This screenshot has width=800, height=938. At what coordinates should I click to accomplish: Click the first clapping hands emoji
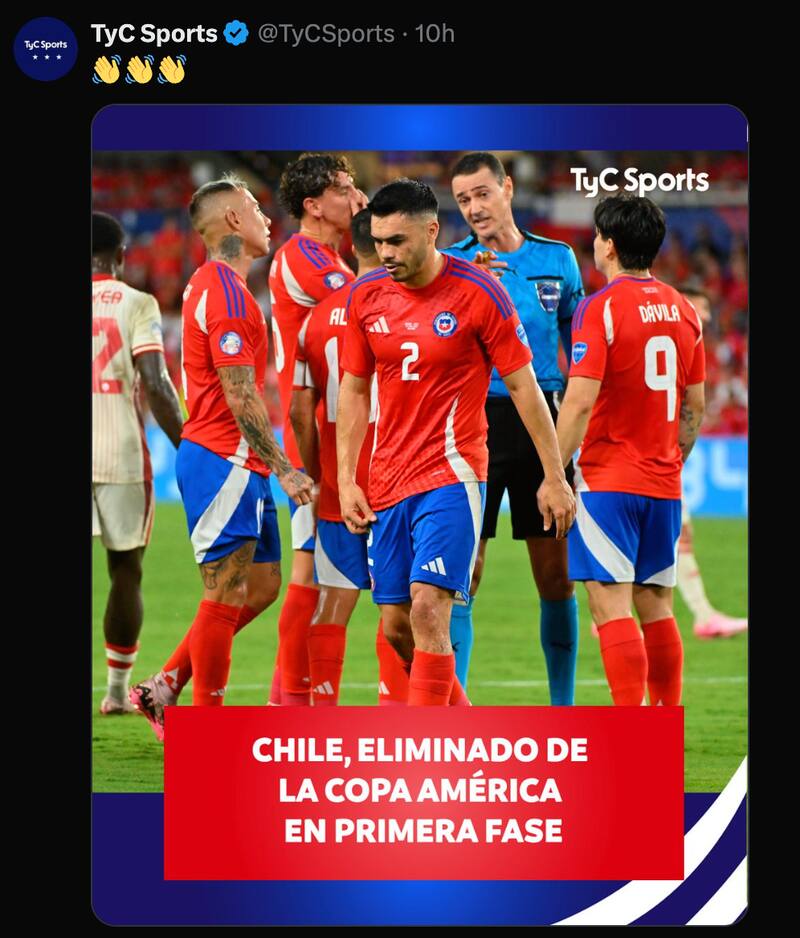107,68
